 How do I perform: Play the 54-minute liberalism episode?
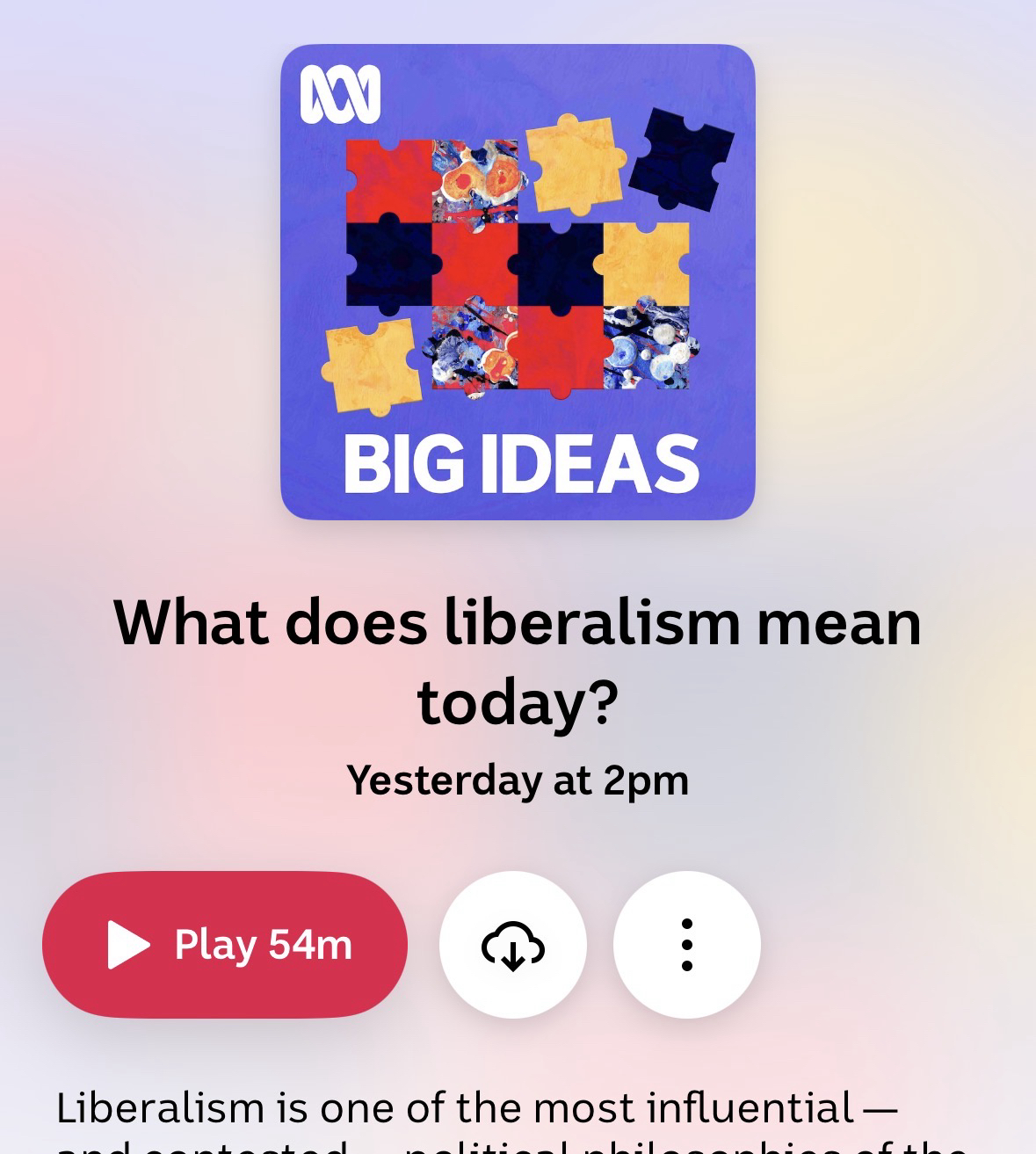(225, 945)
